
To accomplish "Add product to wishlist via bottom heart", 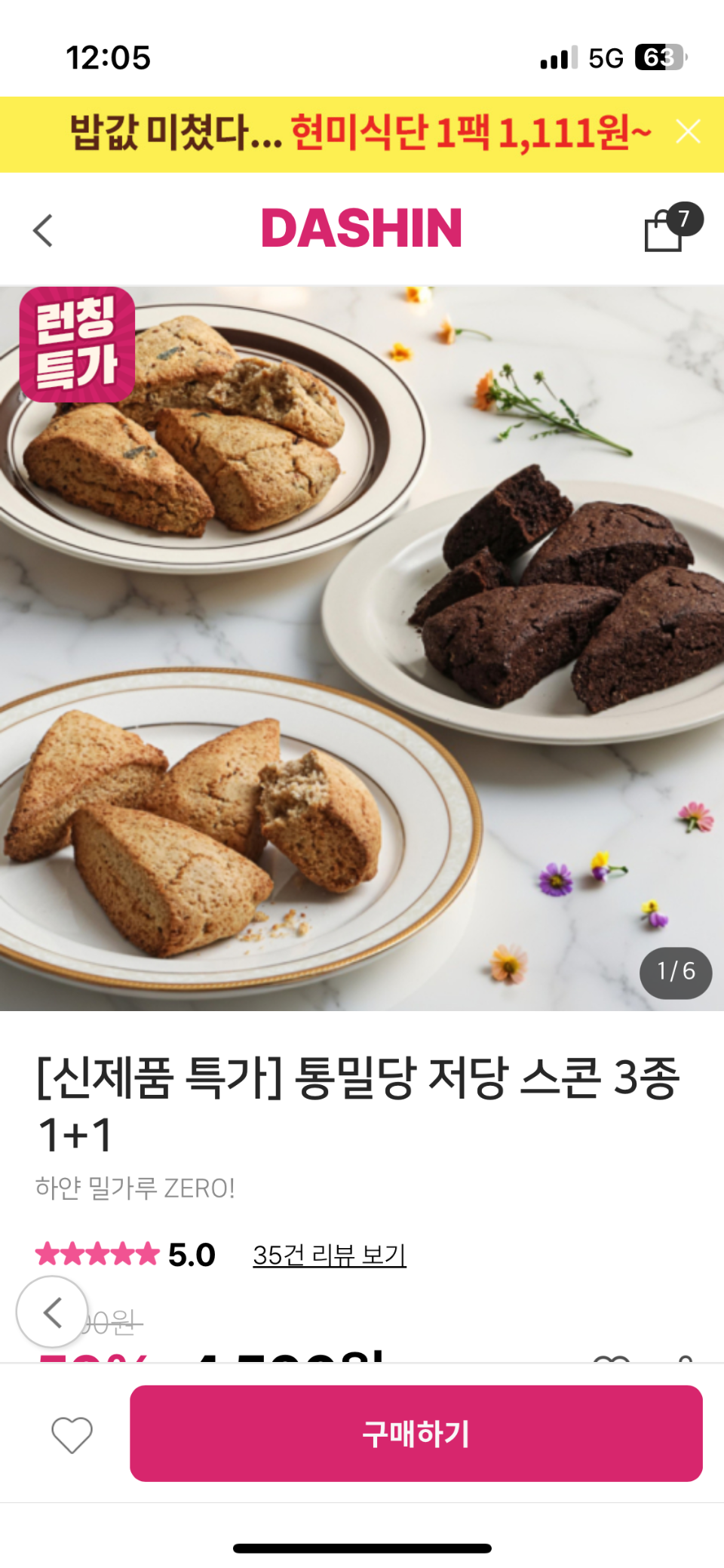I will 72,1434.
